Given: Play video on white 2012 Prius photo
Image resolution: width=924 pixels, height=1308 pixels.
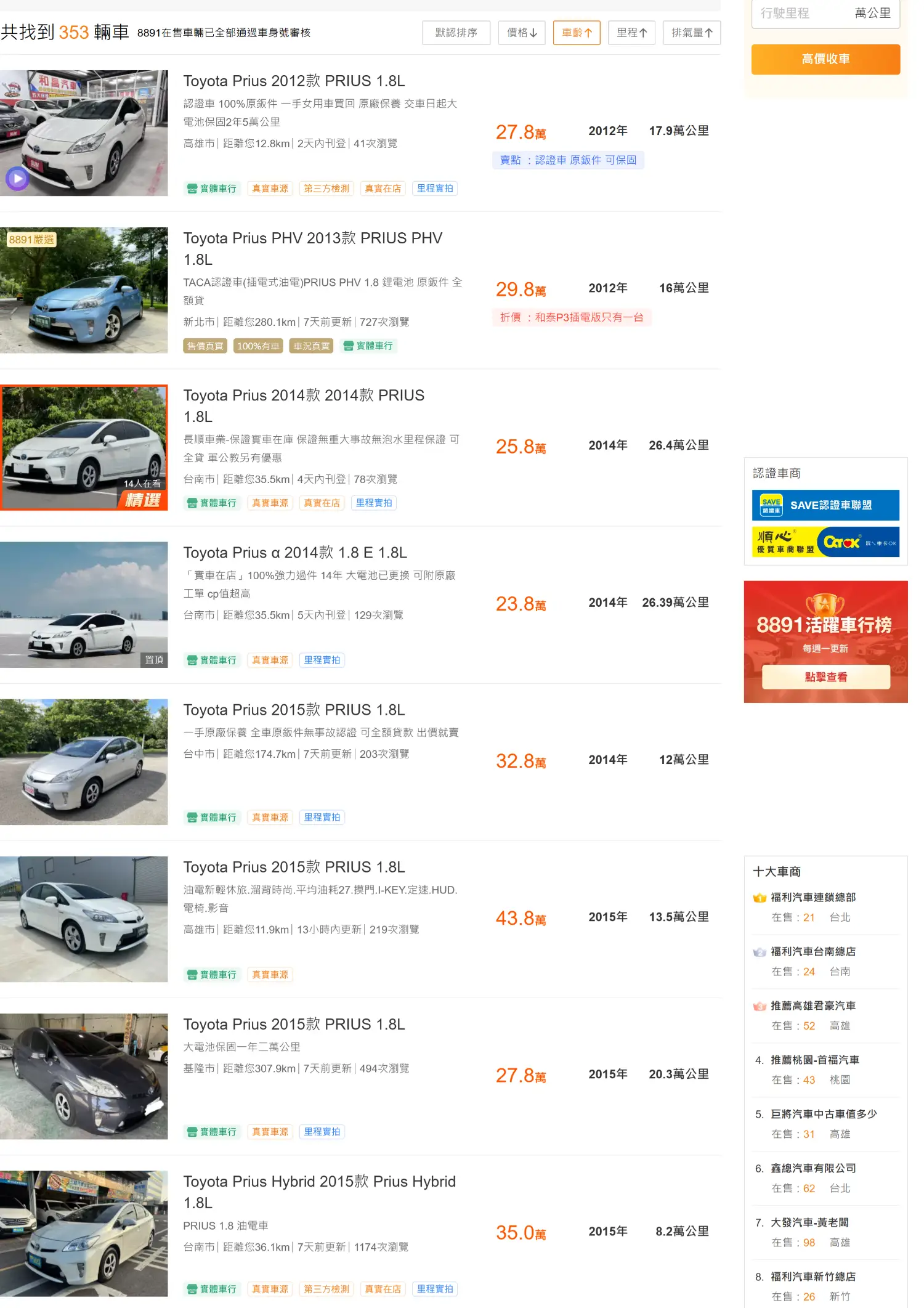Looking at the screenshot, I should pyautogui.click(x=17, y=179).
